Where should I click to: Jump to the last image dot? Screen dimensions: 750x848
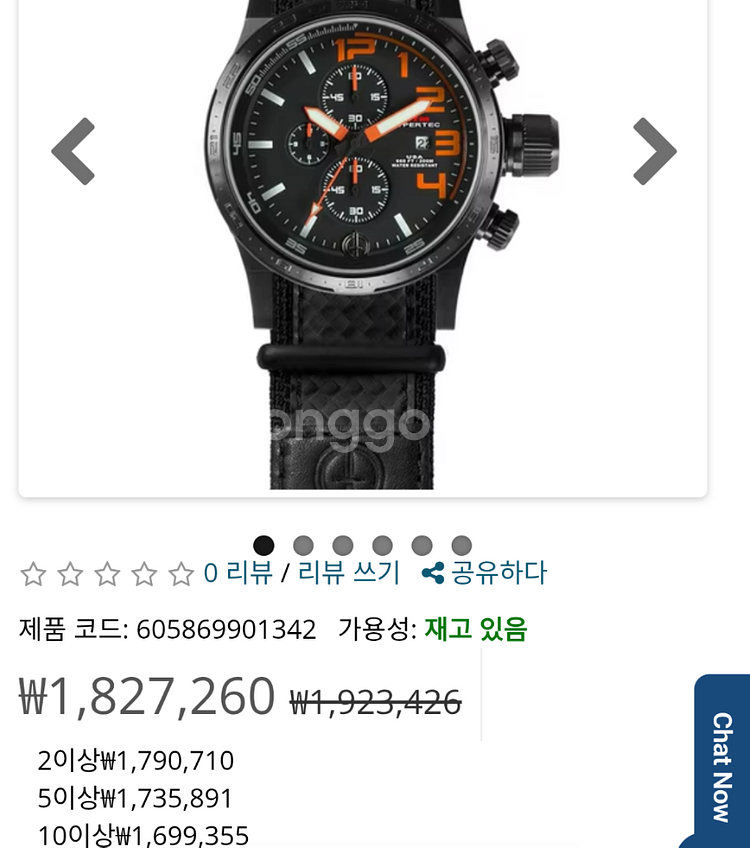tap(461, 546)
